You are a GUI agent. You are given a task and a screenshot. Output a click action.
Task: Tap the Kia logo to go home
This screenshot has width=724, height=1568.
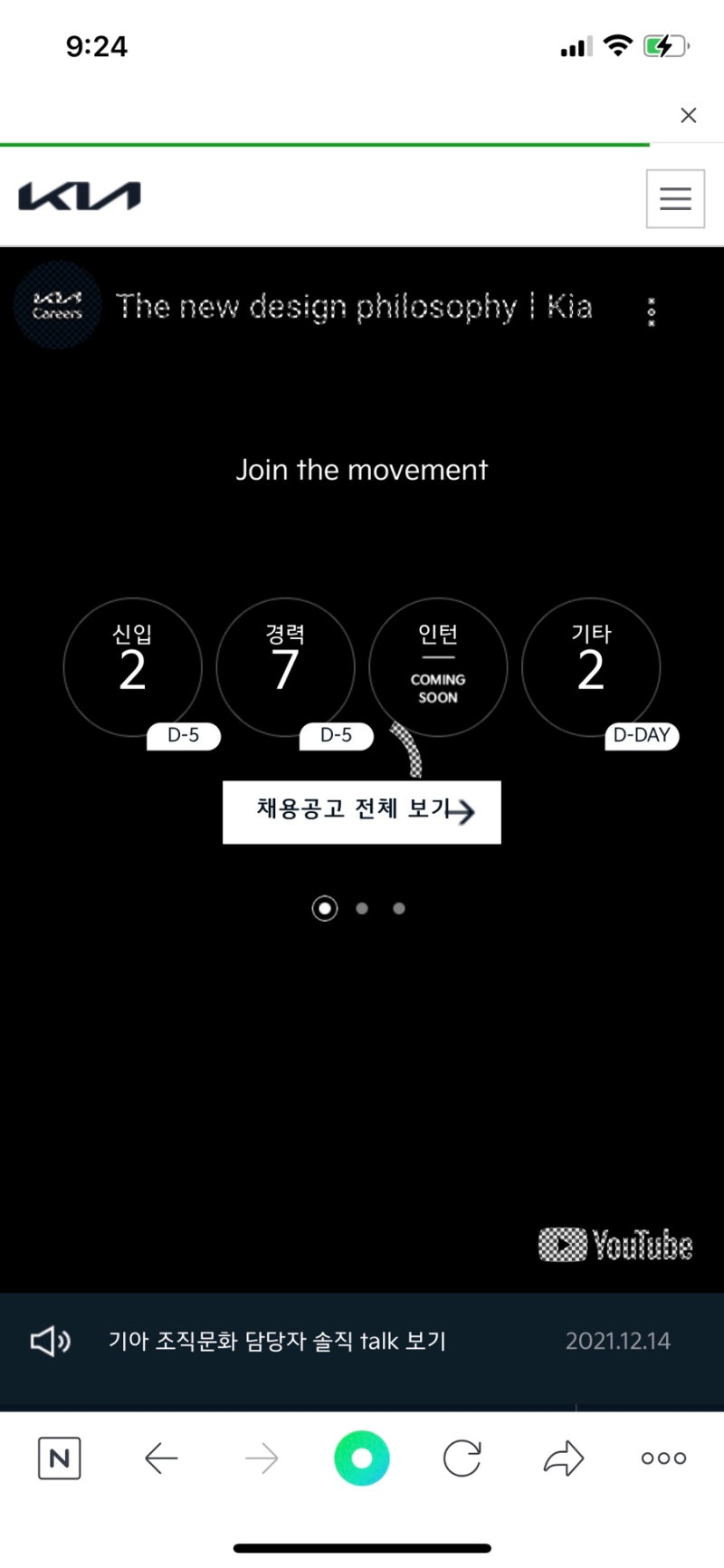click(80, 196)
